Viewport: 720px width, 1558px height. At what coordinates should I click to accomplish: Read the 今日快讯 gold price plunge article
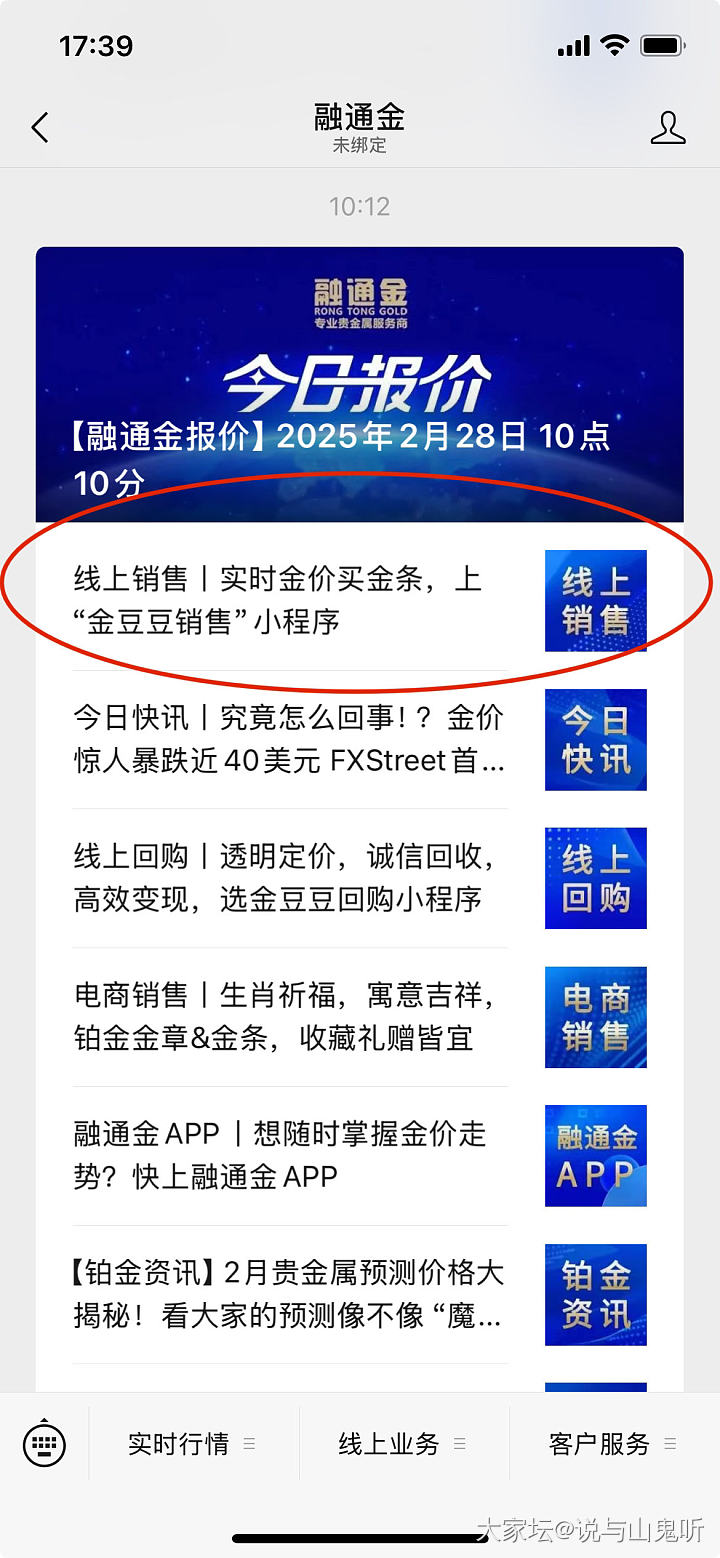click(x=290, y=739)
